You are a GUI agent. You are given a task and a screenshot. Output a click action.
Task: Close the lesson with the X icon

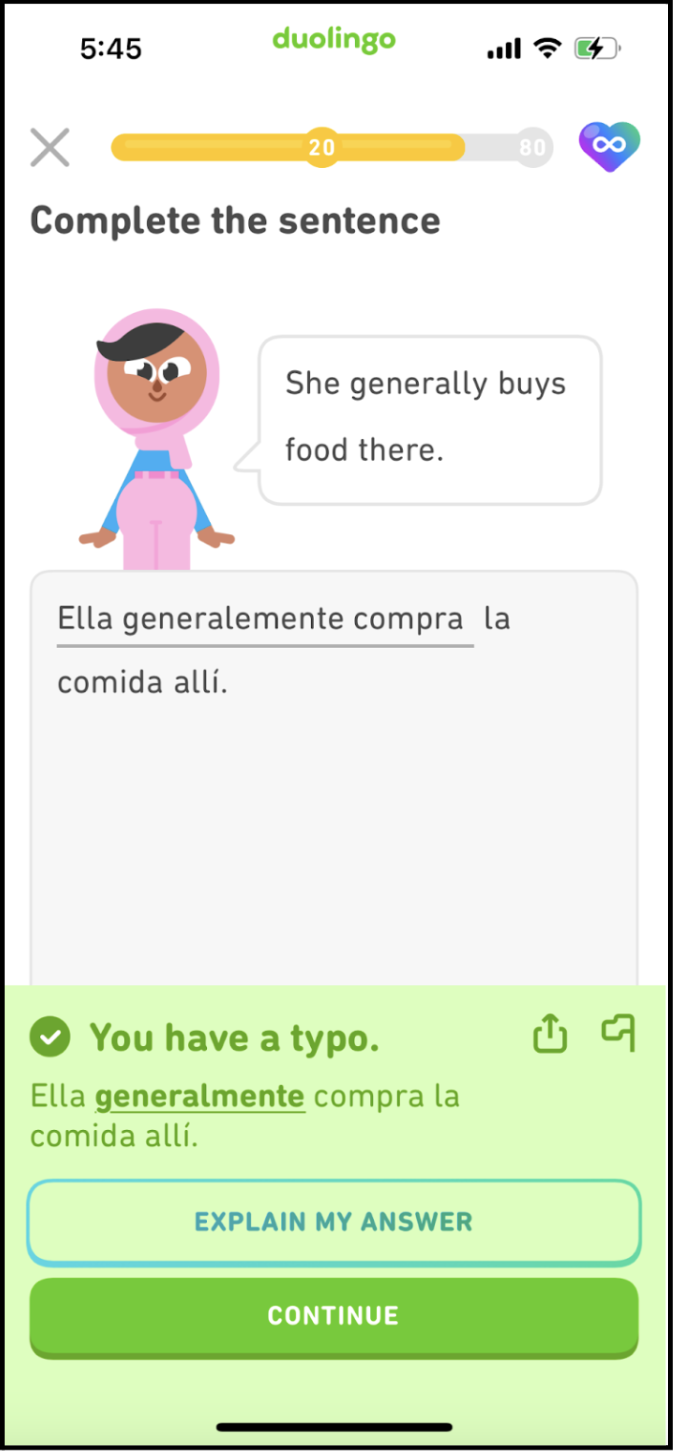tap(50, 148)
